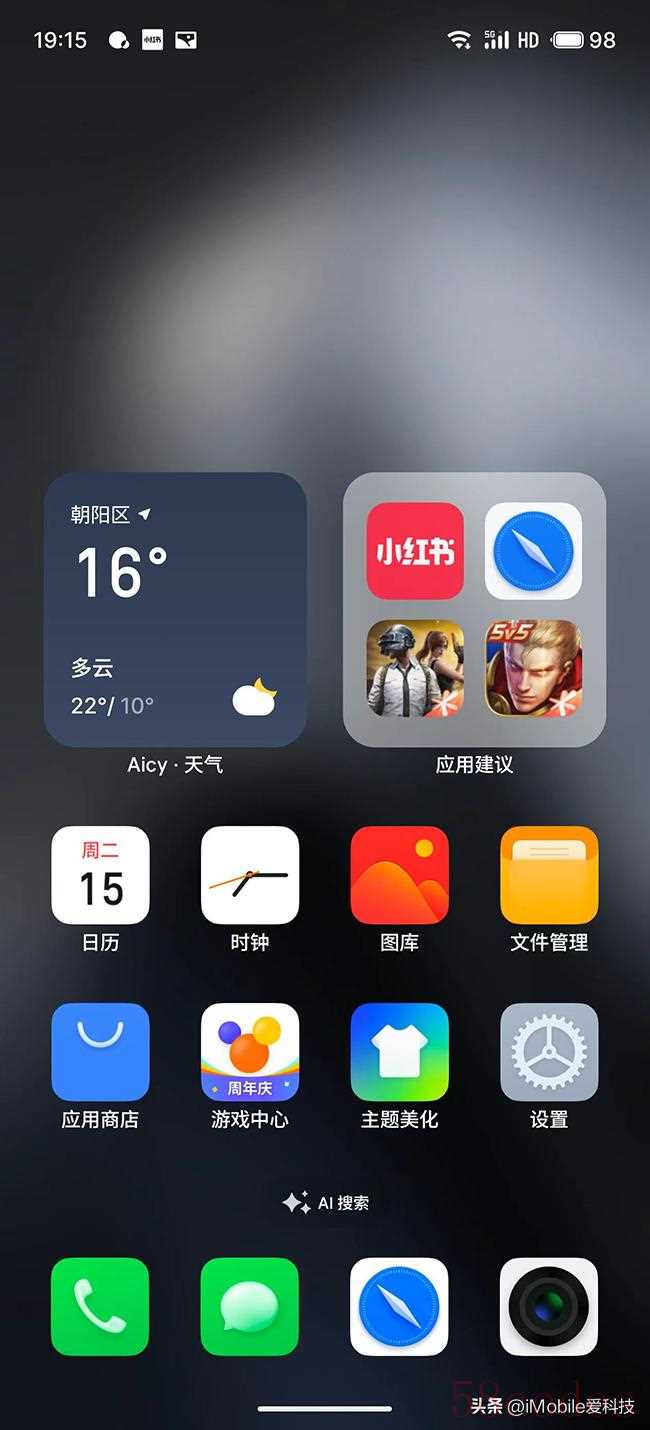Launch the 5v5 game in suggestions

click(x=533, y=668)
